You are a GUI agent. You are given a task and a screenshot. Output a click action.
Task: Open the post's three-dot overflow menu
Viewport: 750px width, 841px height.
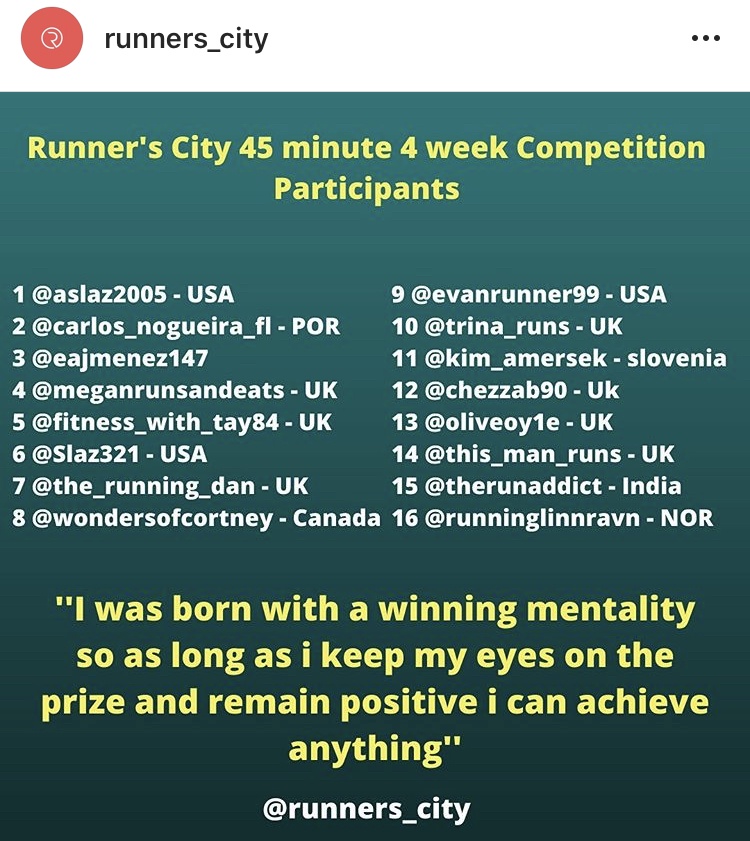[705, 39]
